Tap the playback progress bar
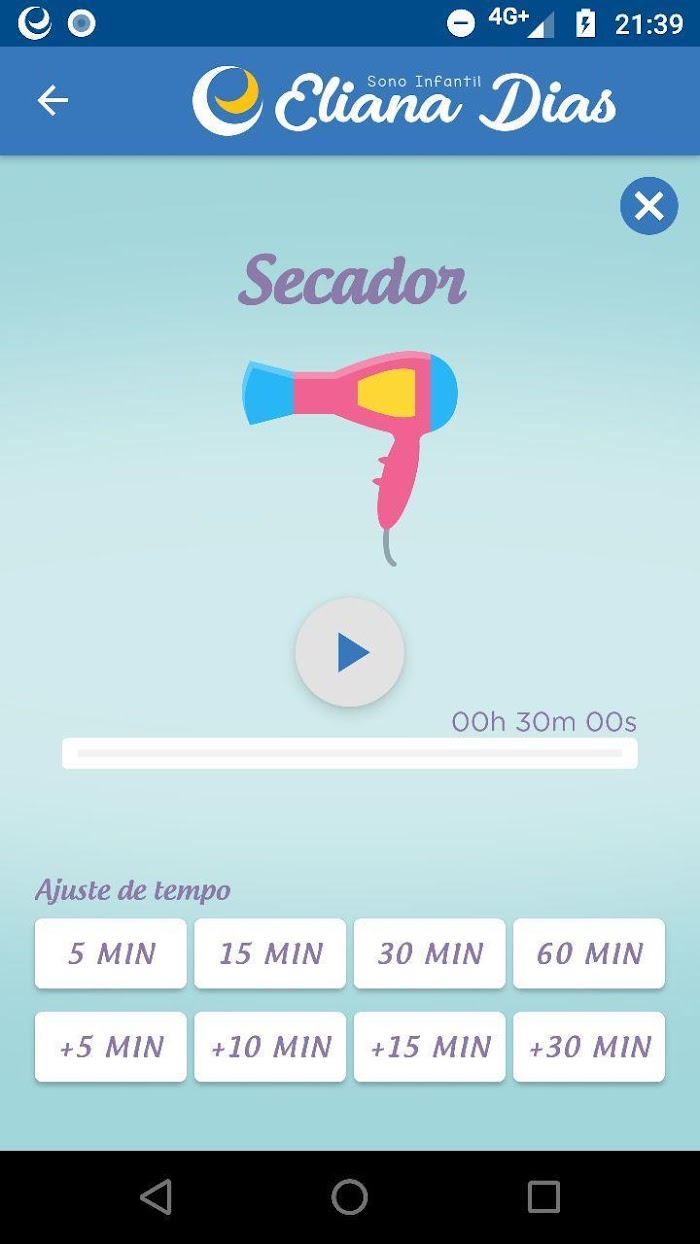Screen dimensions: 700x1244 coord(350,753)
